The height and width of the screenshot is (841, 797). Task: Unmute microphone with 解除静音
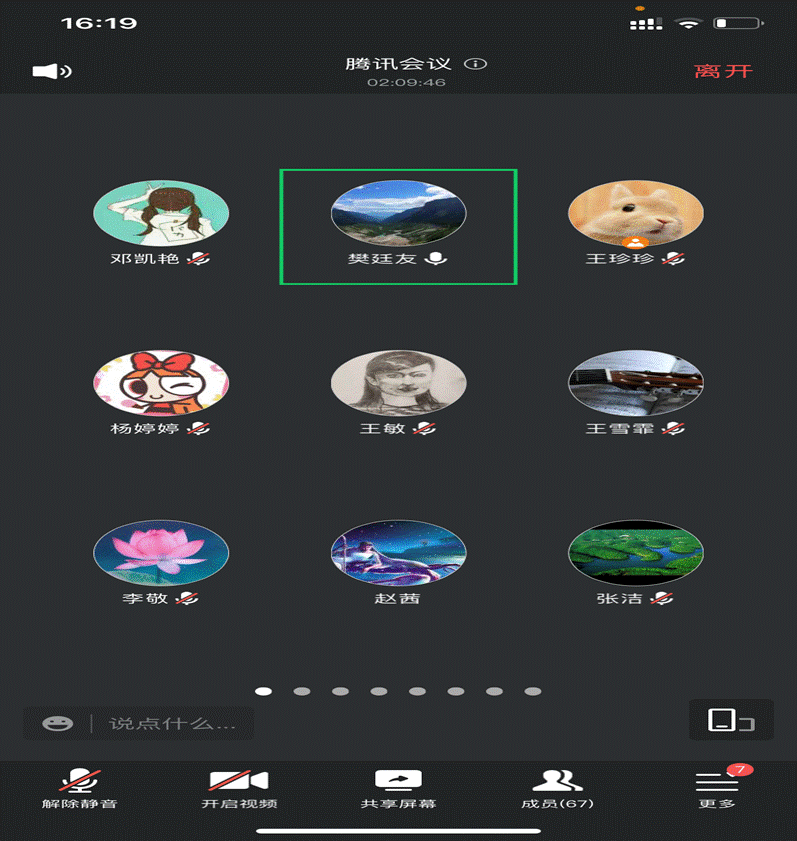[79, 789]
